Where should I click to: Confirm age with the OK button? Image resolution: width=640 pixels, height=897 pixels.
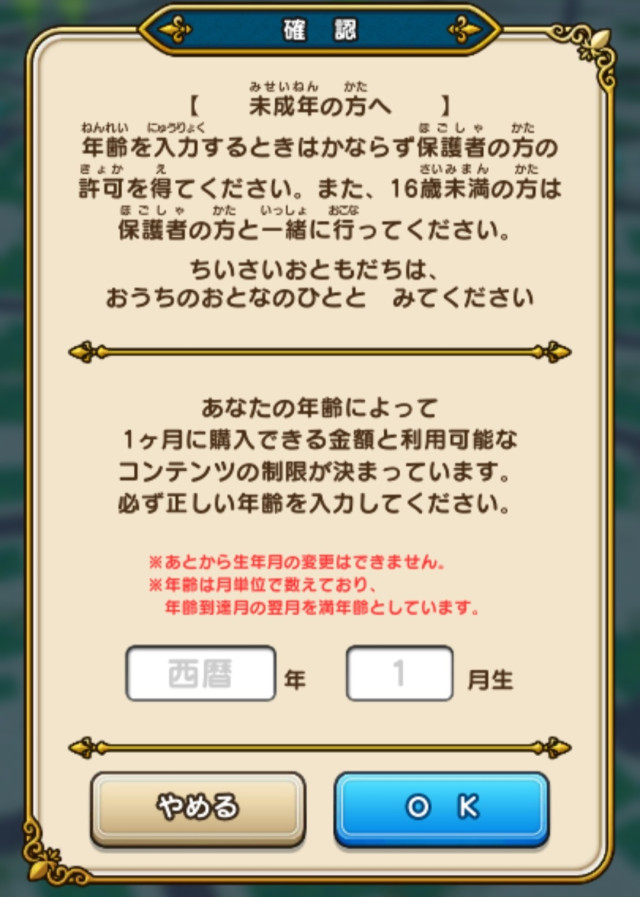[441, 808]
